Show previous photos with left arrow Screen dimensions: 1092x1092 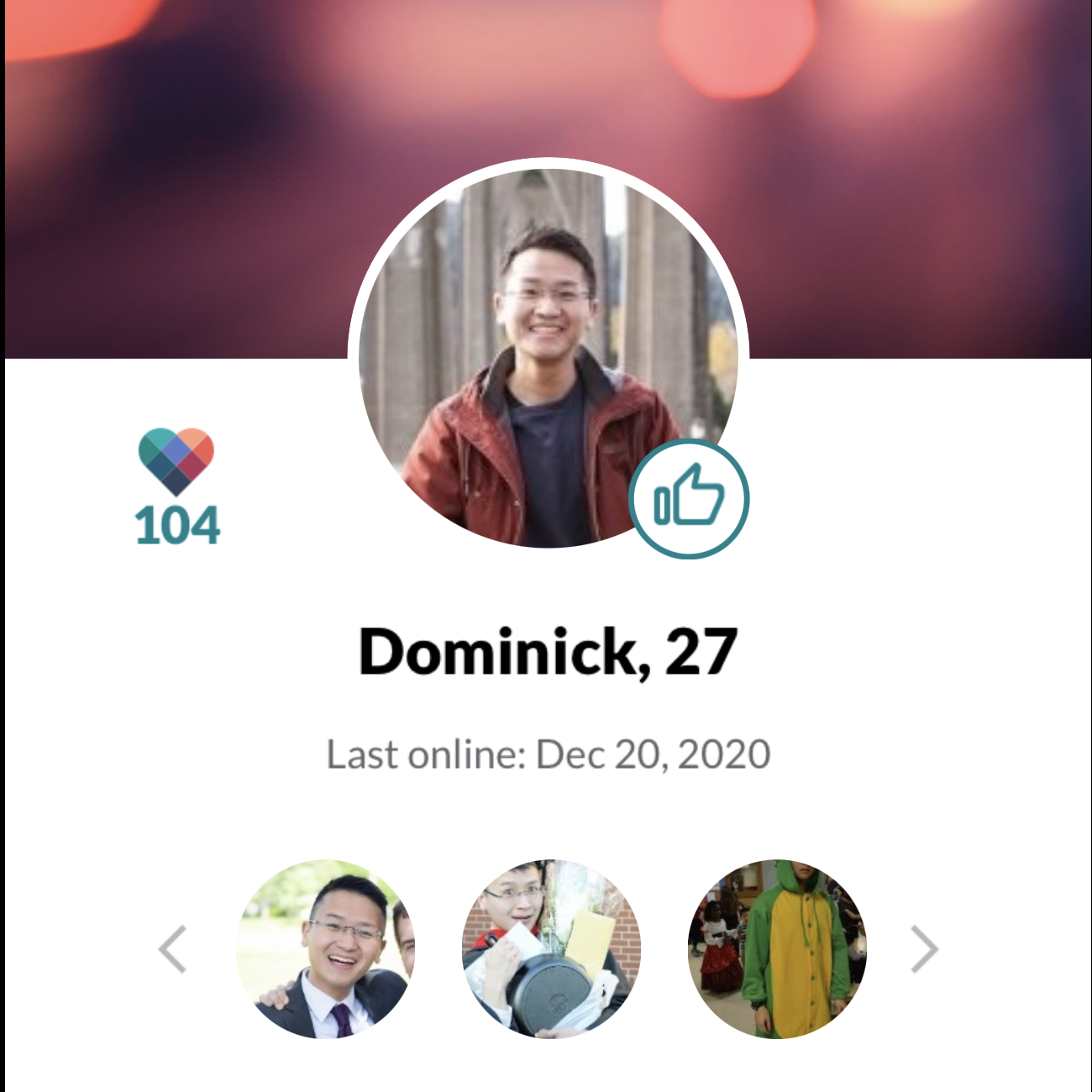tap(173, 949)
